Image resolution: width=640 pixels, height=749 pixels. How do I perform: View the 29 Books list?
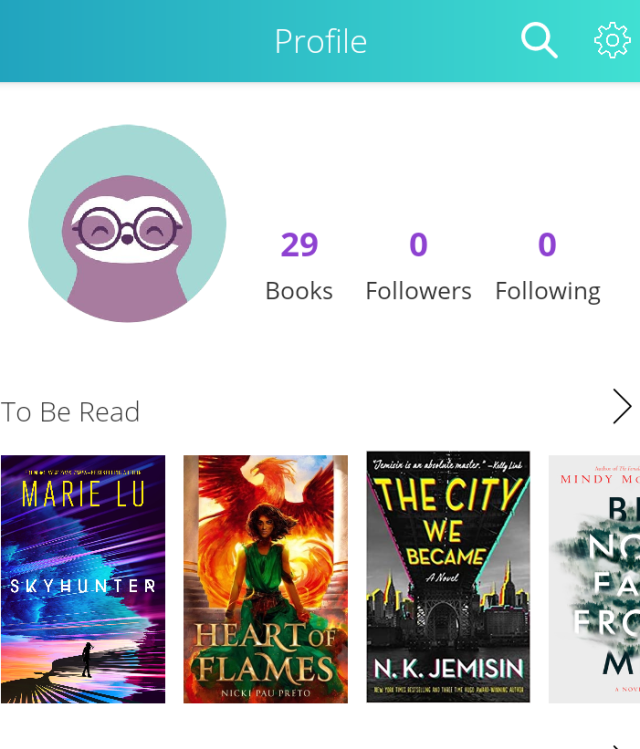299,266
